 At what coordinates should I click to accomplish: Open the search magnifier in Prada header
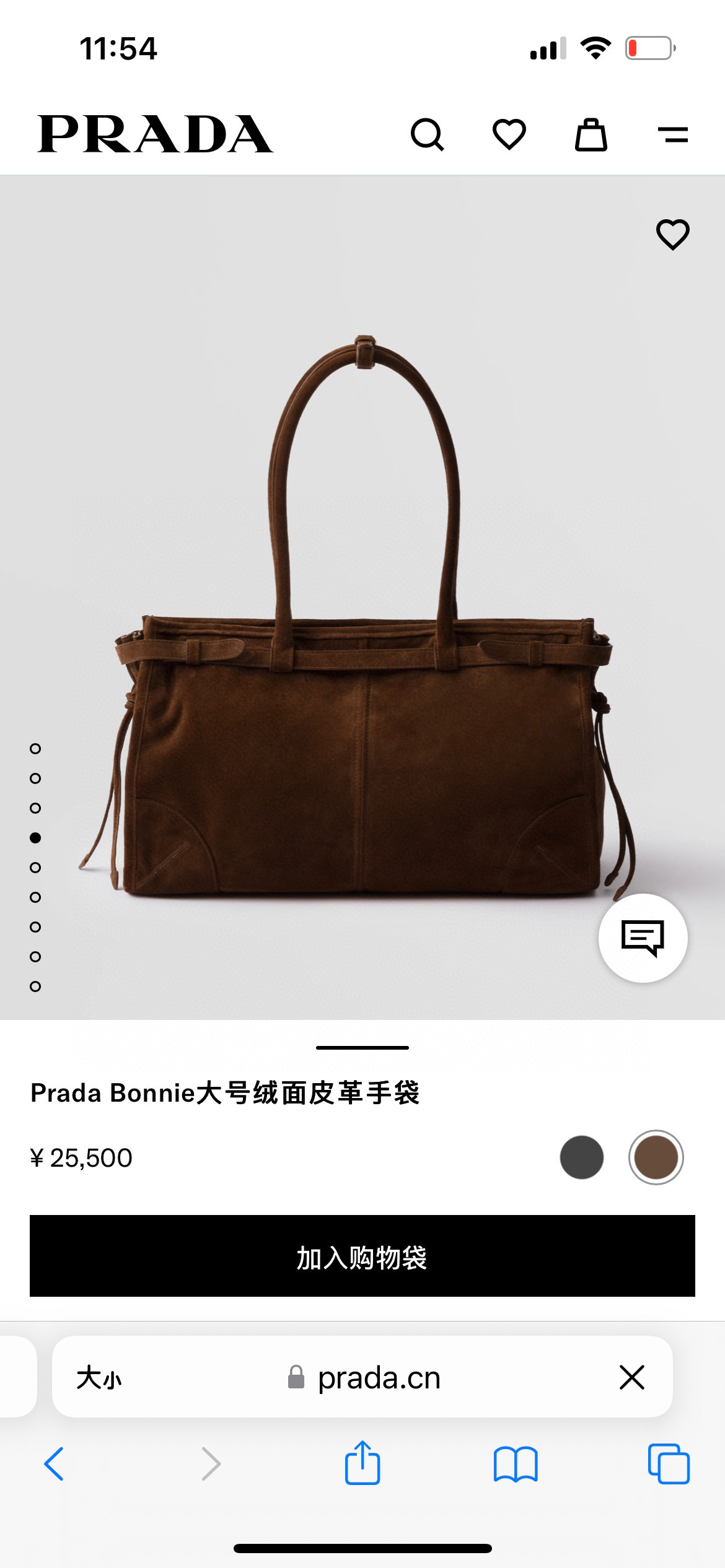[x=427, y=134]
